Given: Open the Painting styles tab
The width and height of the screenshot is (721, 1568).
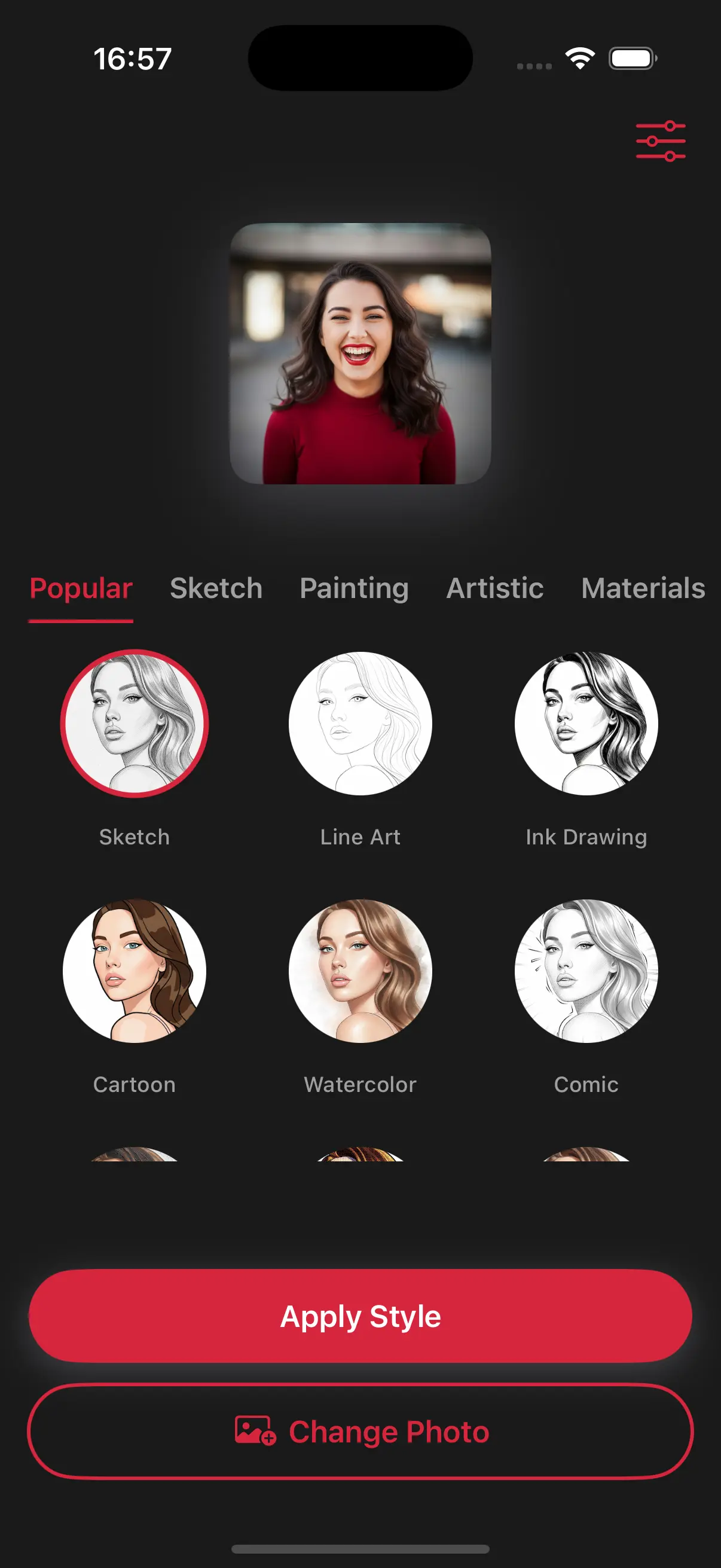Looking at the screenshot, I should (354, 588).
